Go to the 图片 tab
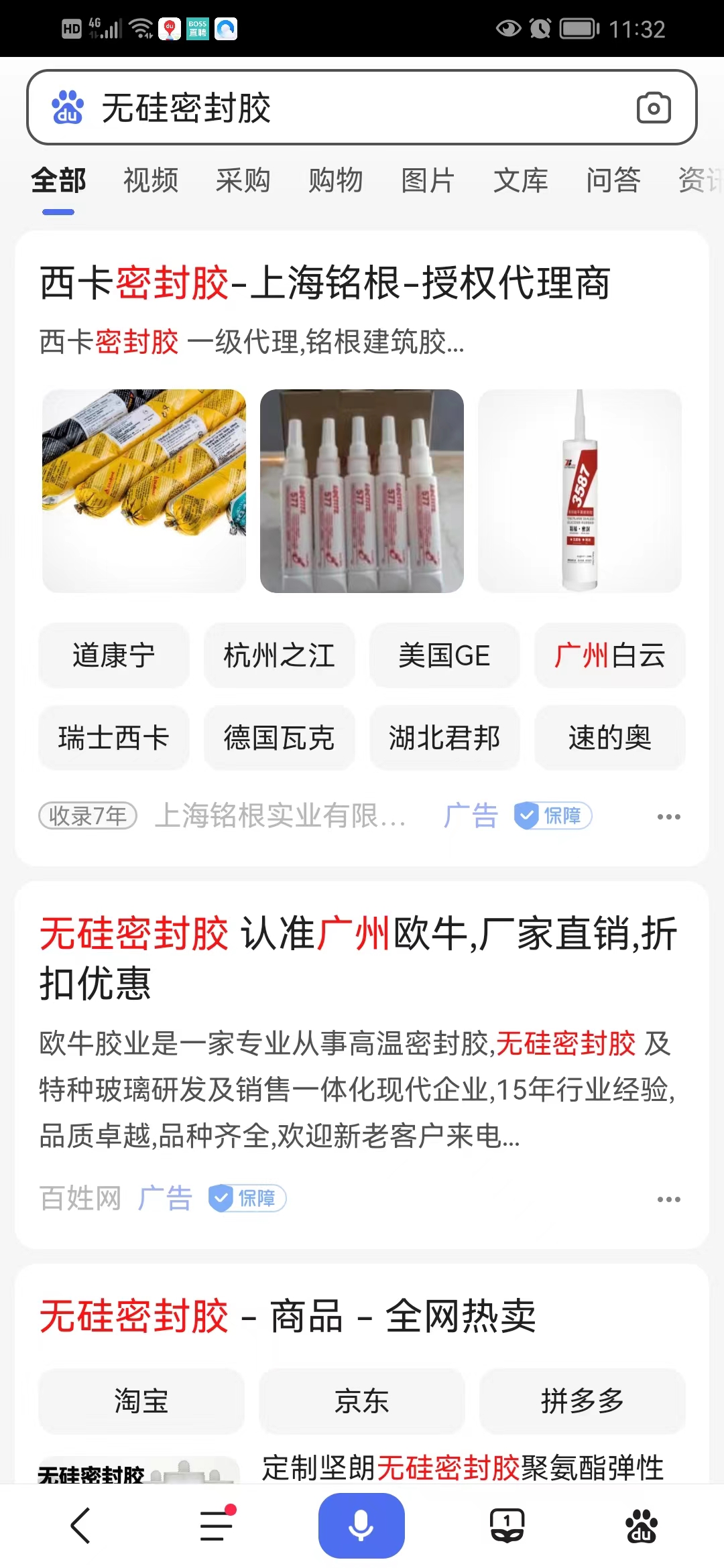This screenshot has height=1568, width=724. tap(428, 180)
